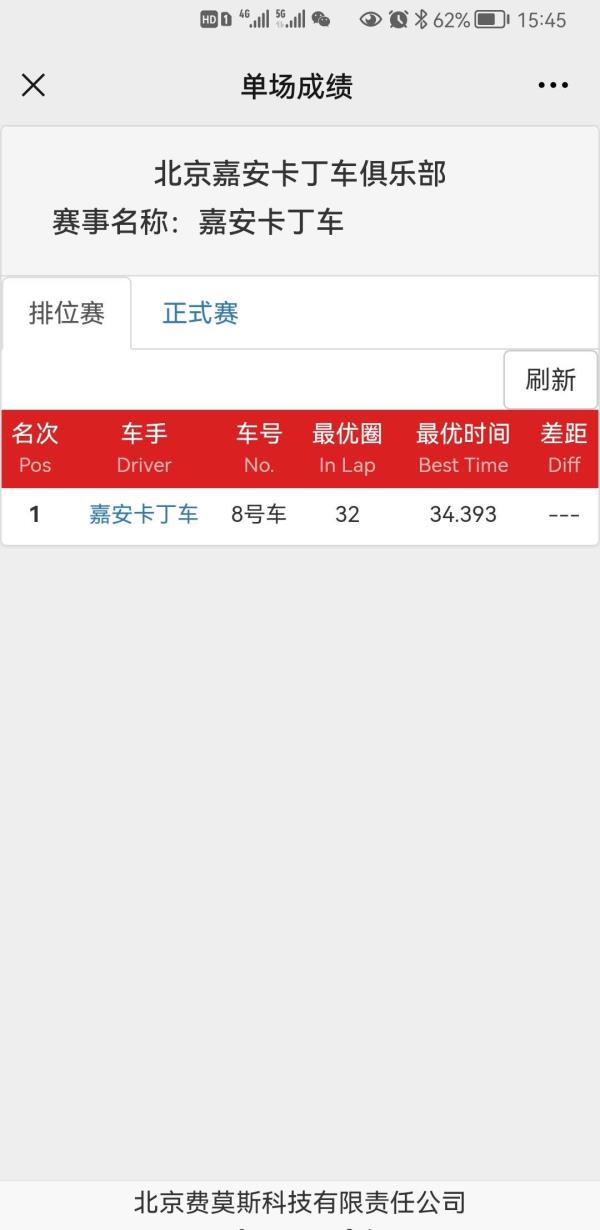Switch to the 正式赛 tab

(x=200, y=313)
